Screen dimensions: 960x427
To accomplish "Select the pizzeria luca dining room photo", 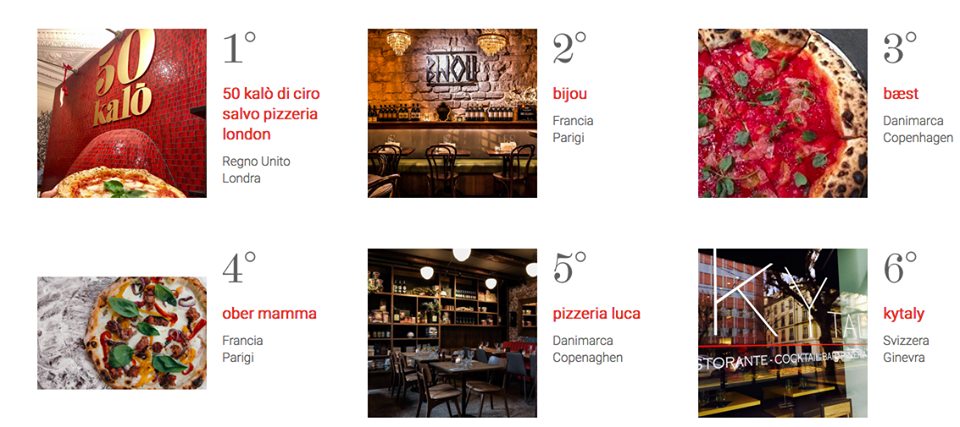I will [452, 333].
